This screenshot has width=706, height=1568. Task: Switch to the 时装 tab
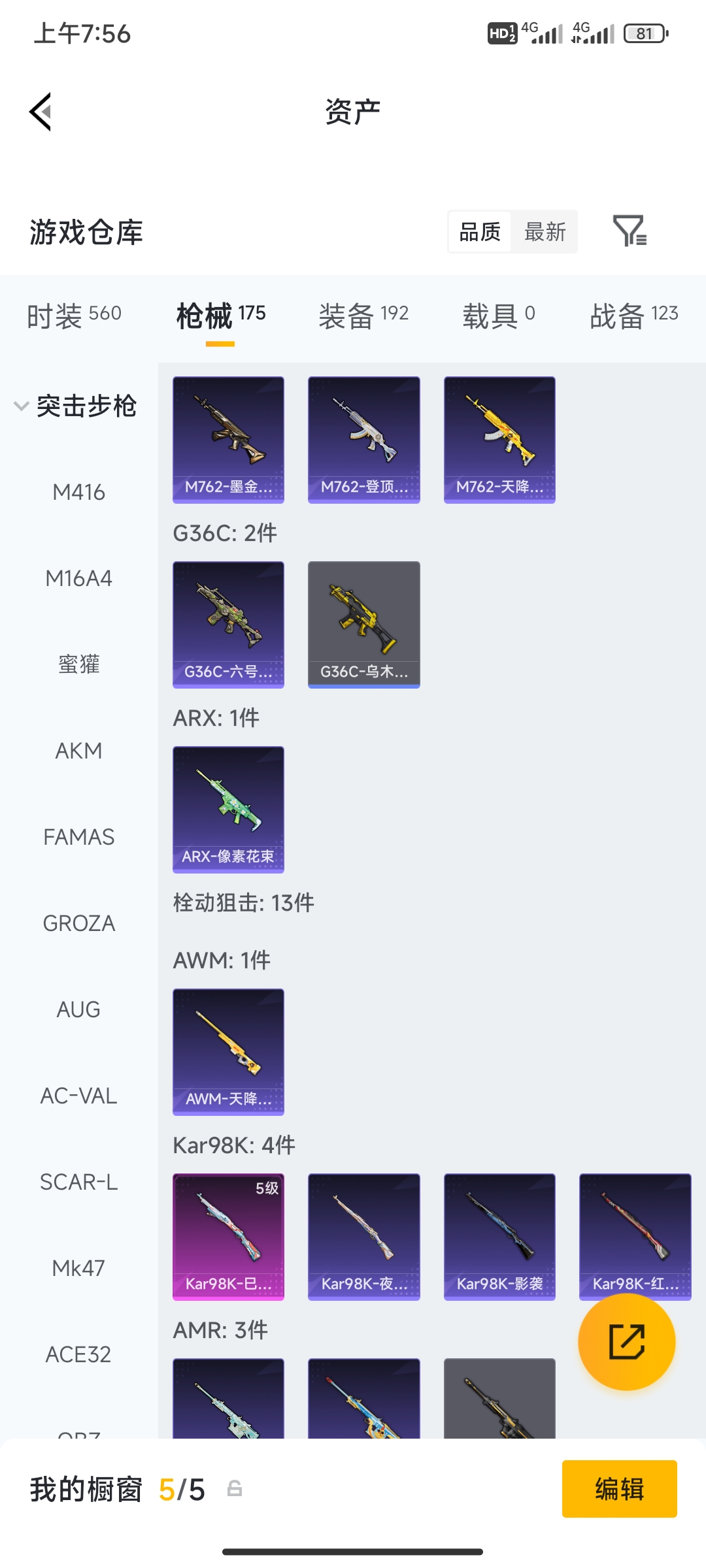[x=74, y=316]
